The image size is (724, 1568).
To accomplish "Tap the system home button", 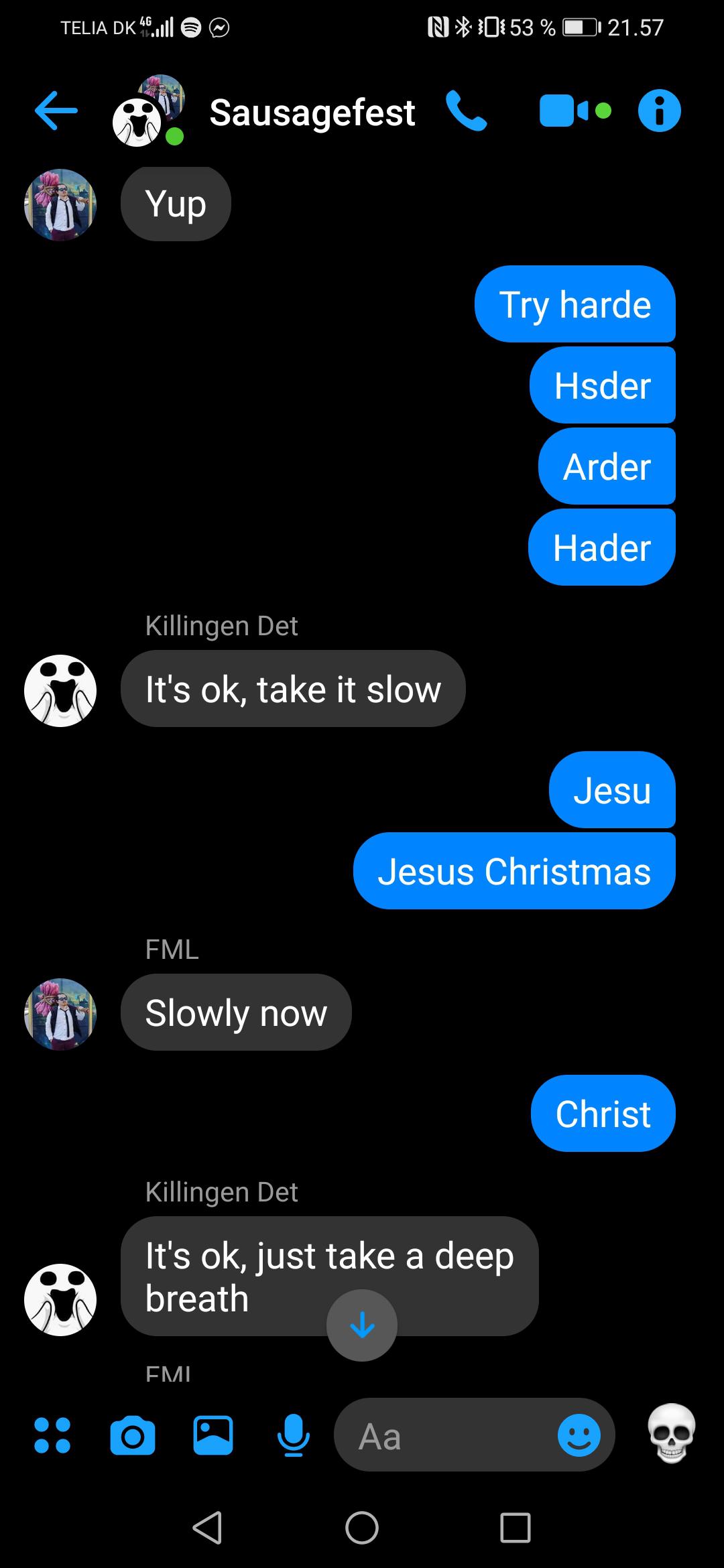I will click(x=362, y=1528).
